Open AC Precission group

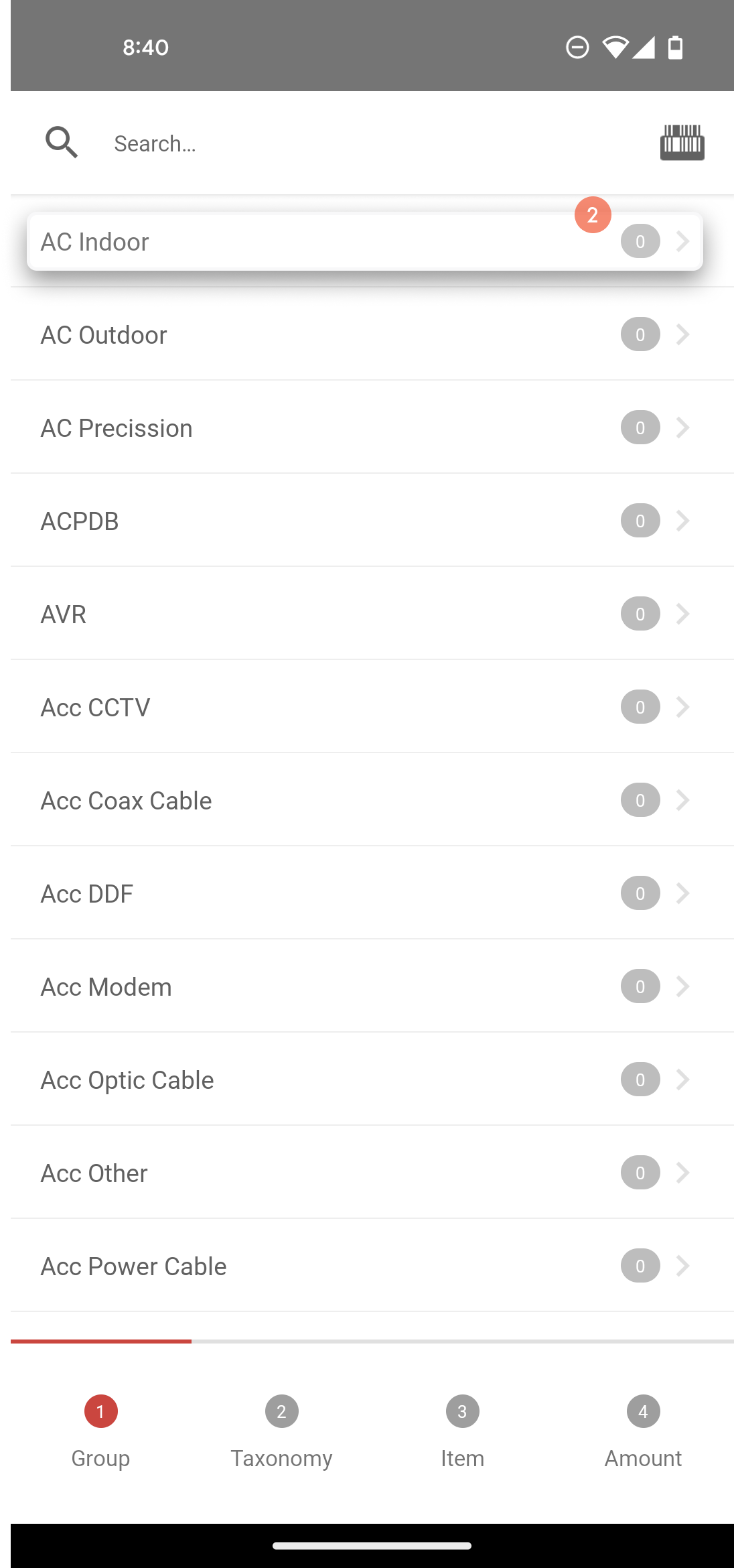372,428
